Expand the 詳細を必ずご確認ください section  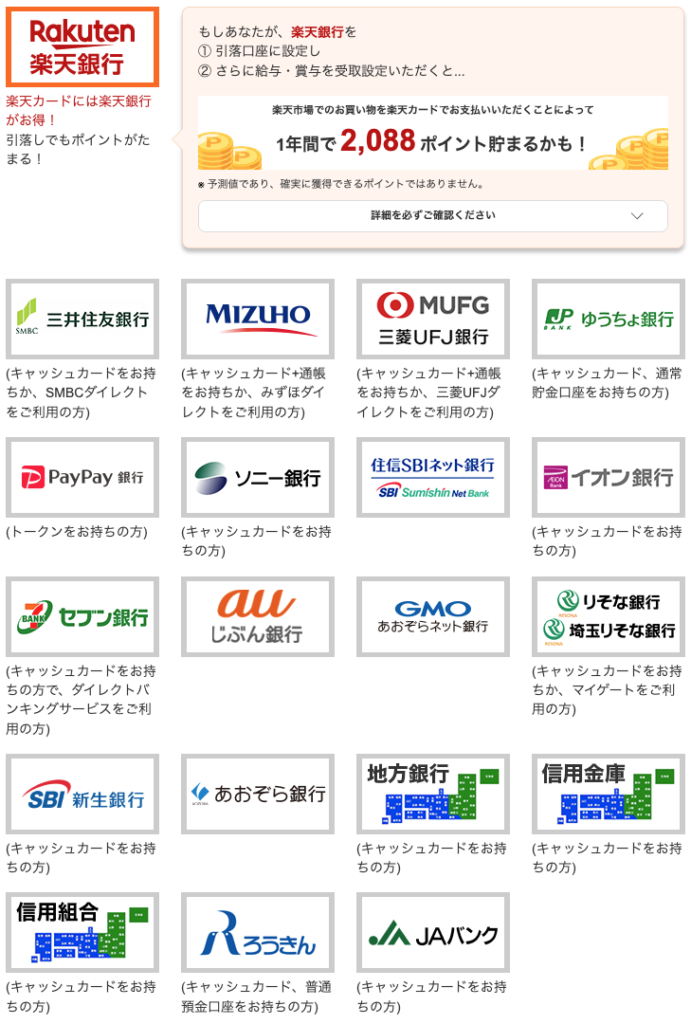432,215
